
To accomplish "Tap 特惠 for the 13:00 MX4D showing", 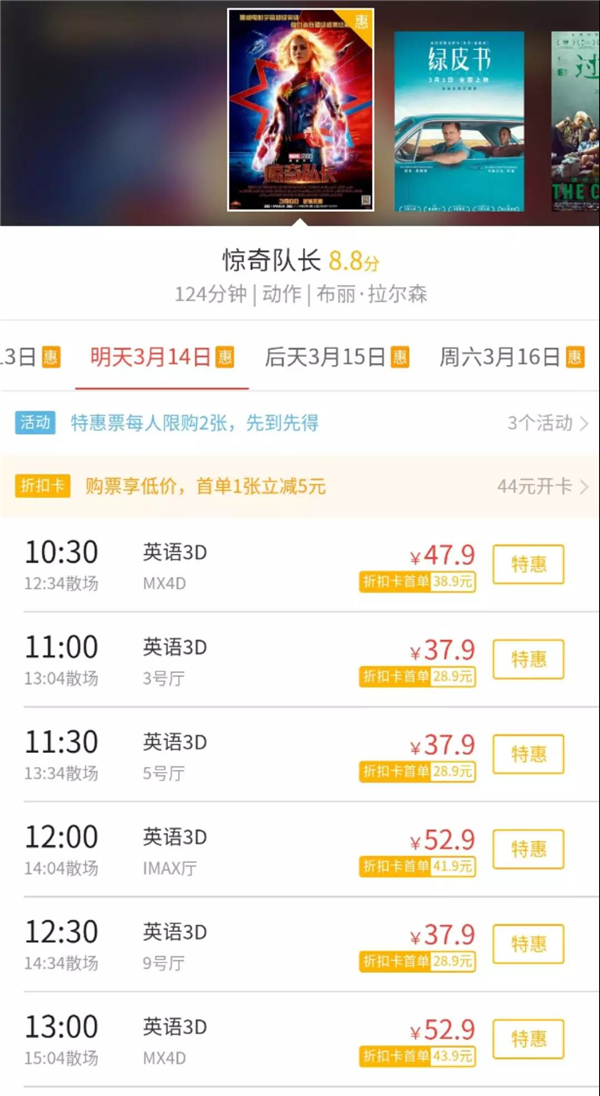I will 528,1039.
